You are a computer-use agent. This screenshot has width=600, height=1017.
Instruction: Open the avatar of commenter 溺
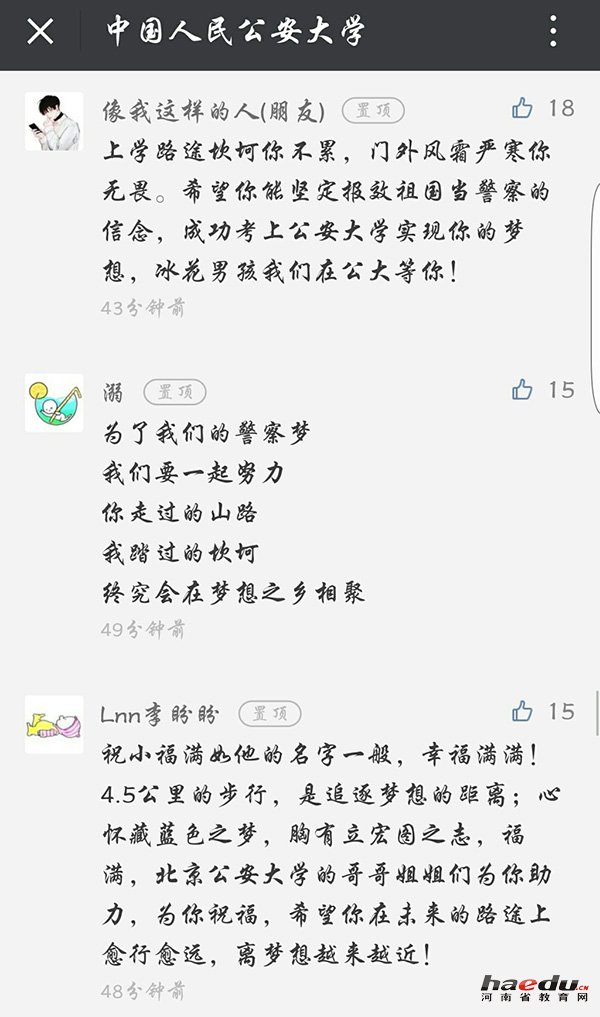coord(54,403)
